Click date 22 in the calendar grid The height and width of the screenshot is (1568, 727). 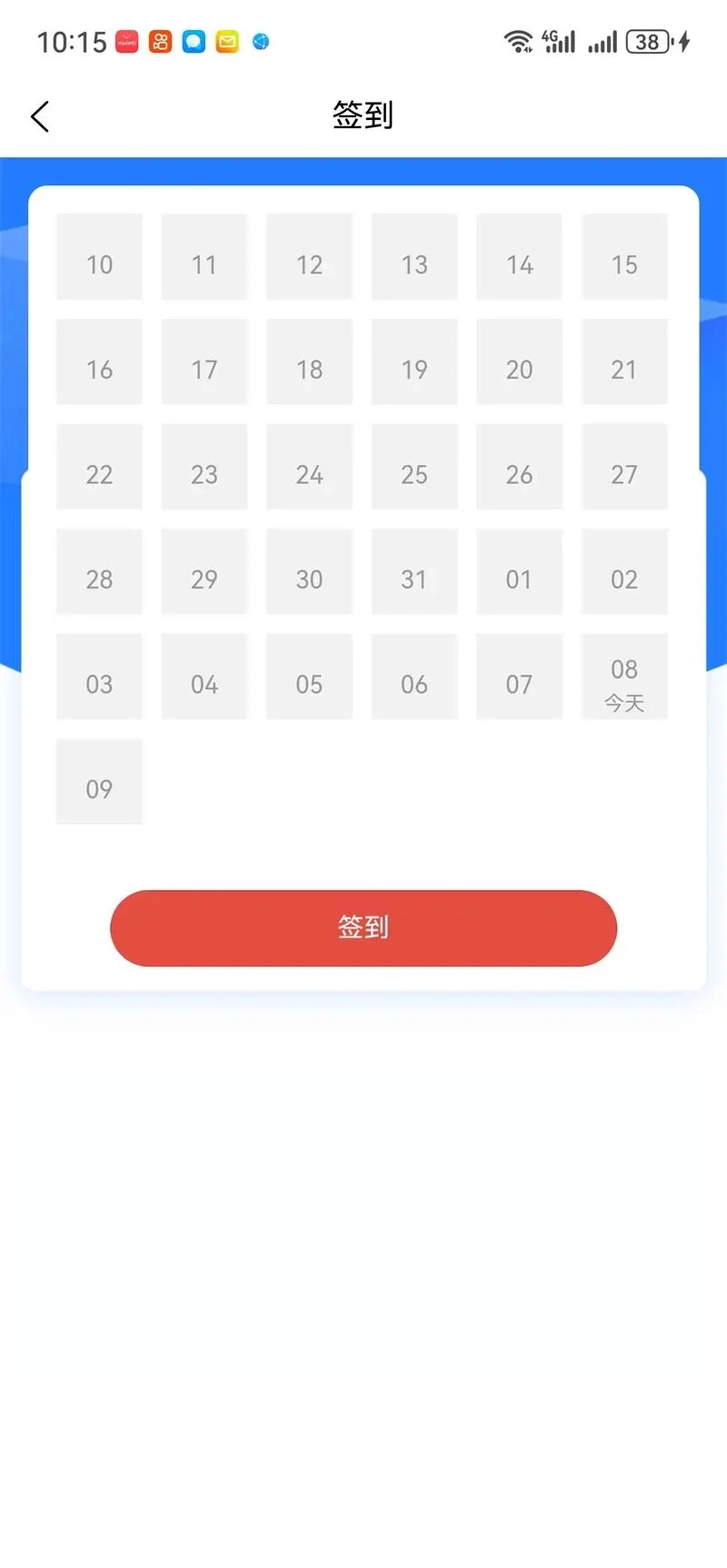(x=99, y=466)
